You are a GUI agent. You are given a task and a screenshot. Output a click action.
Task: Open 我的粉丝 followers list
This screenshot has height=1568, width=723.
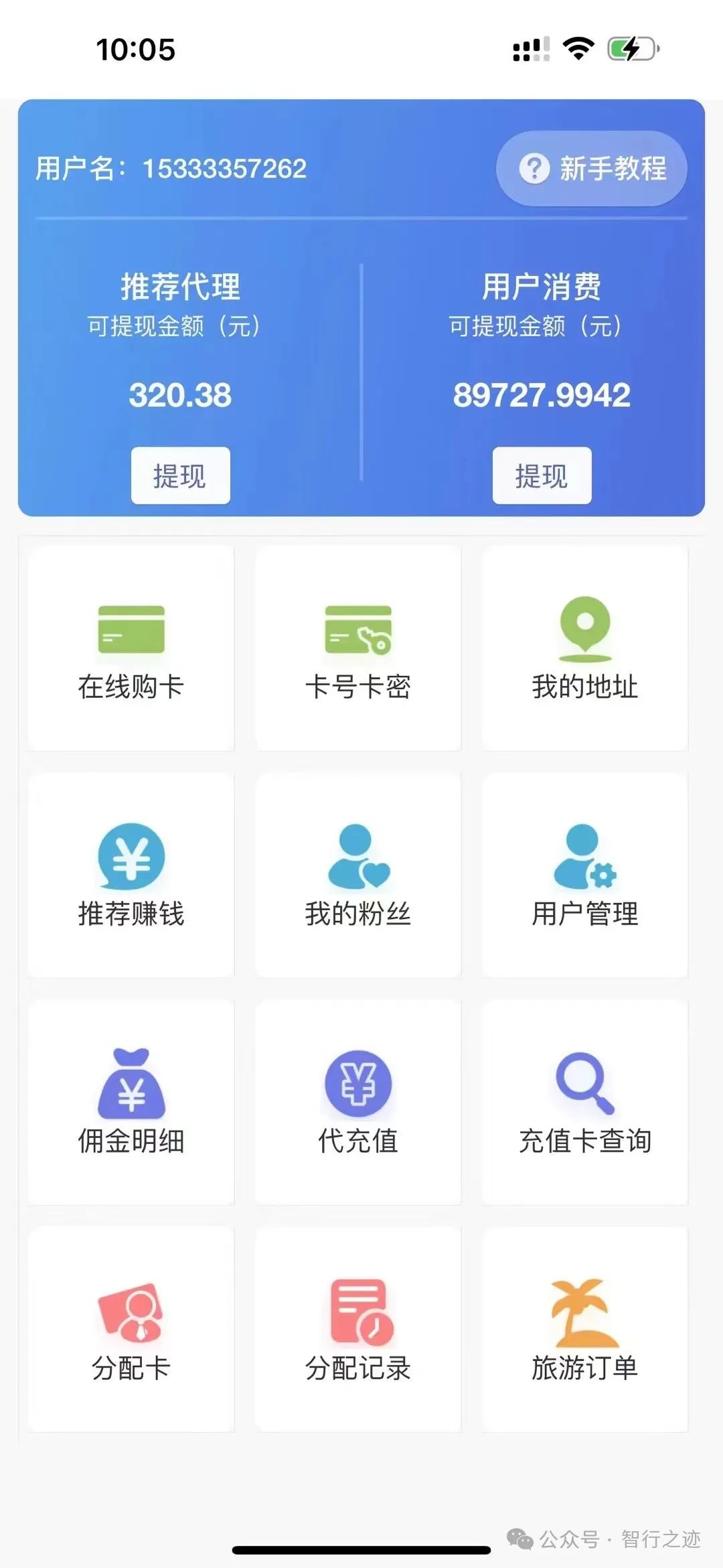[358, 875]
